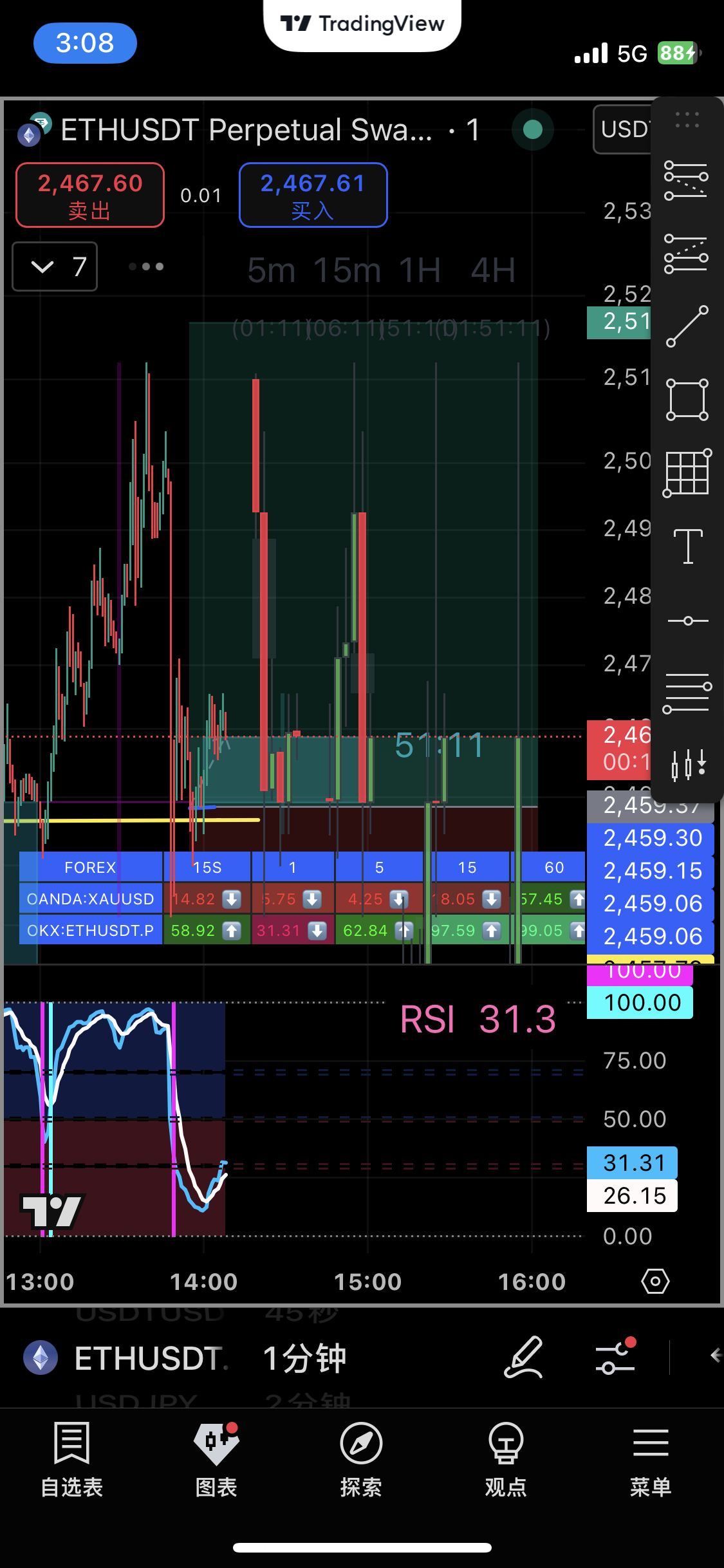Expand the indicator legend showing 7
724x1568 pixels.
55,266
